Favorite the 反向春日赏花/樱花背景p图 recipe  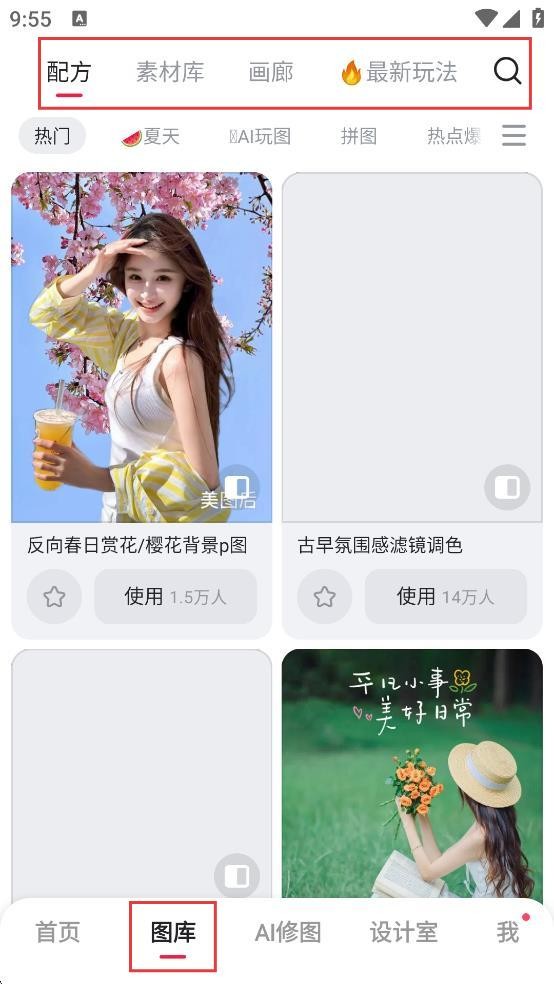click(54, 596)
